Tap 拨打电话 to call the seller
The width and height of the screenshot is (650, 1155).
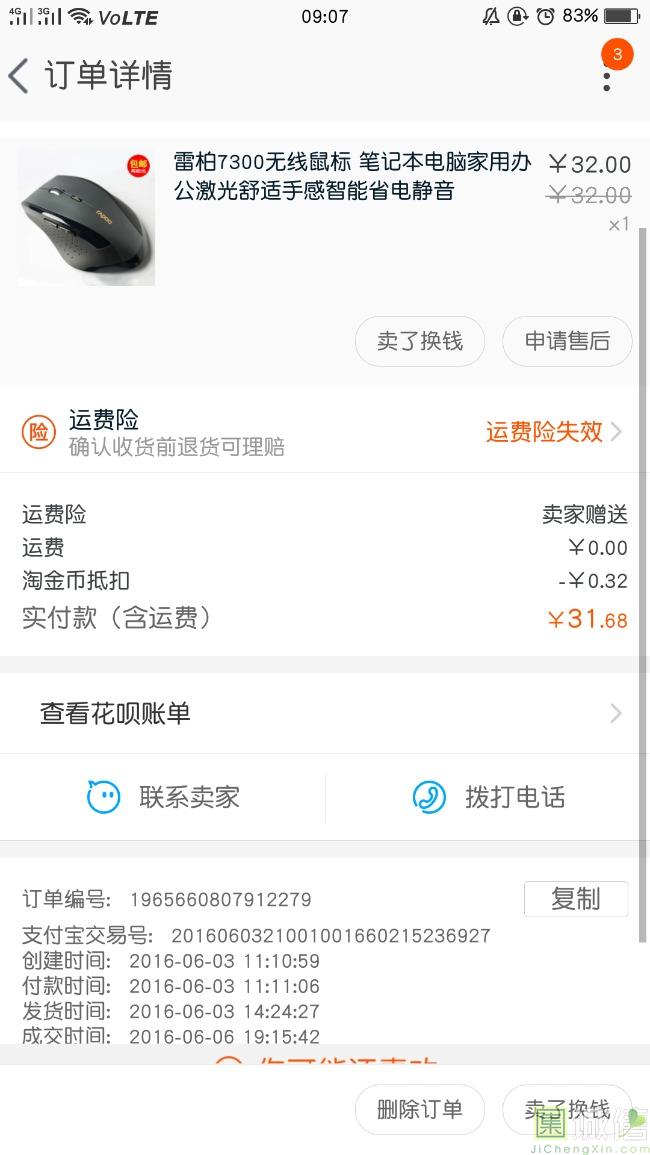pos(489,797)
